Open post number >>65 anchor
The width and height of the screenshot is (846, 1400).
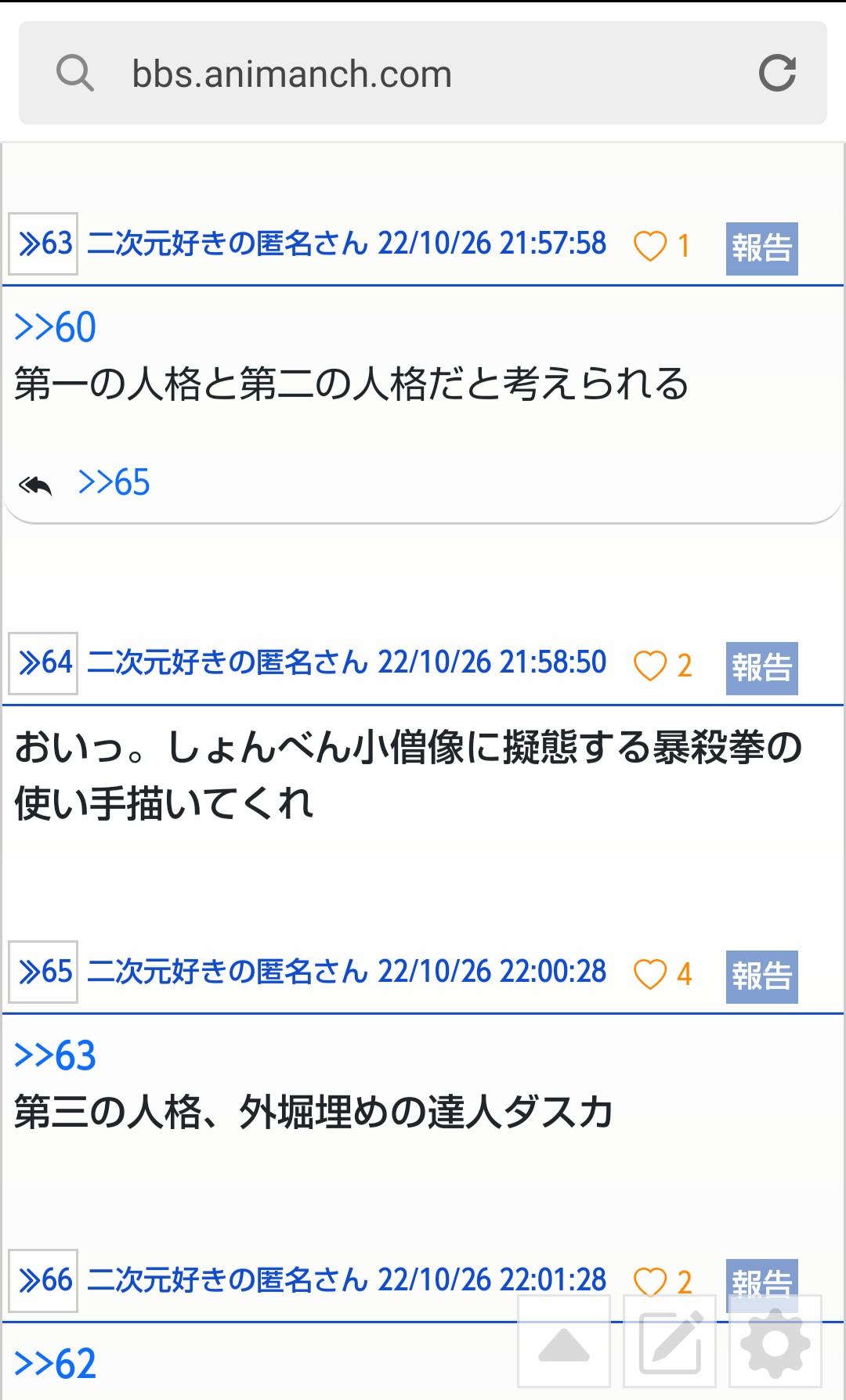pyautogui.click(x=43, y=972)
